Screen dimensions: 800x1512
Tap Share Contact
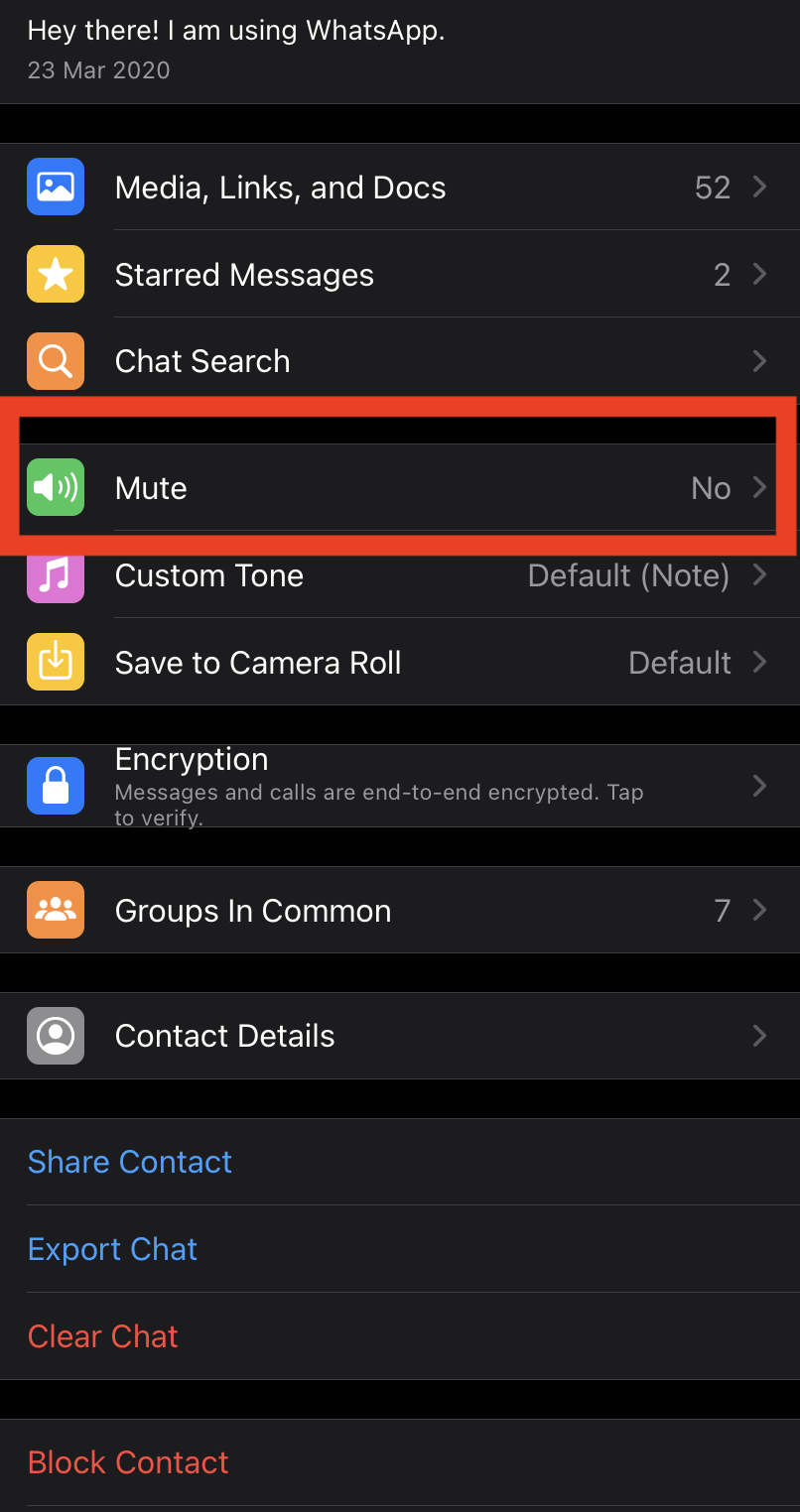[x=130, y=1162]
